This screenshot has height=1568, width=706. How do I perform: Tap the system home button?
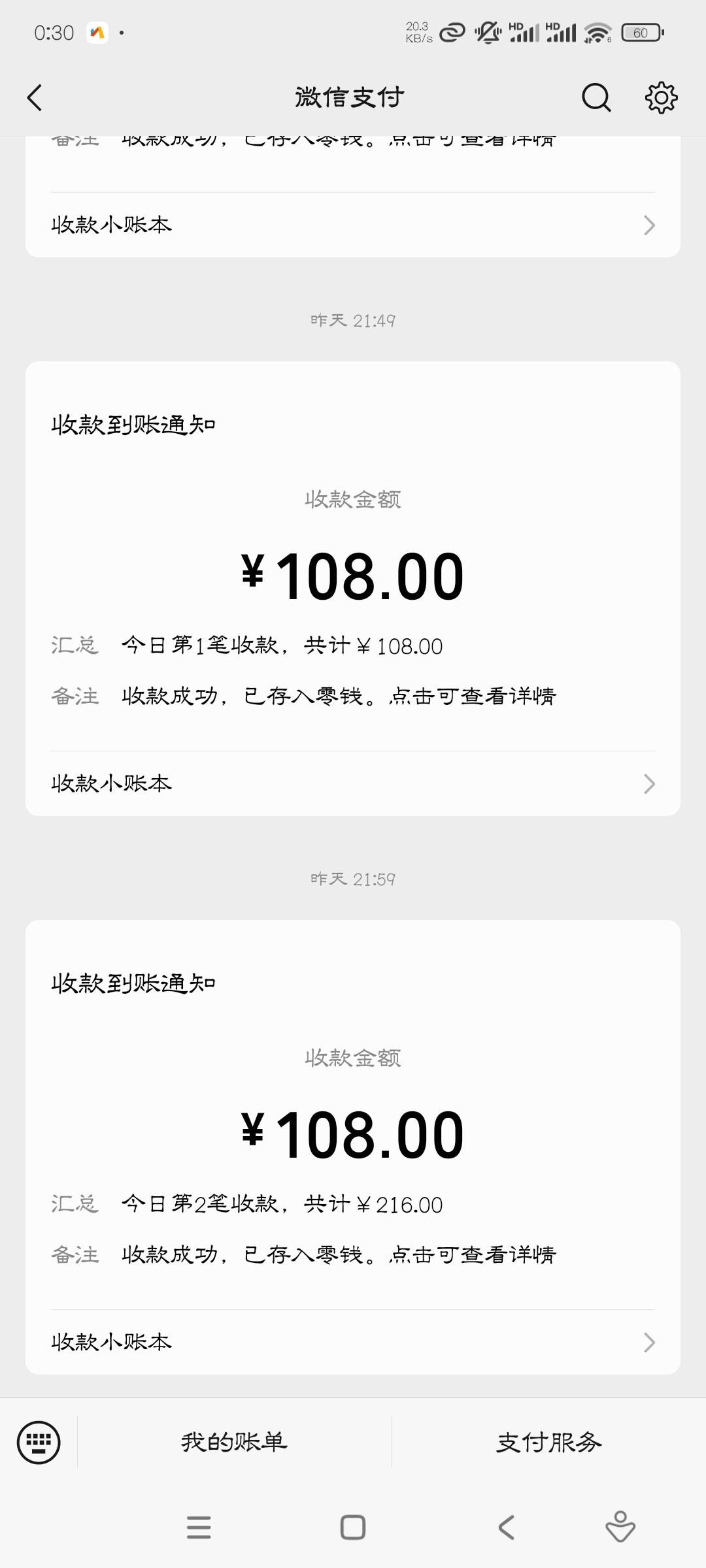(353, 1527)
